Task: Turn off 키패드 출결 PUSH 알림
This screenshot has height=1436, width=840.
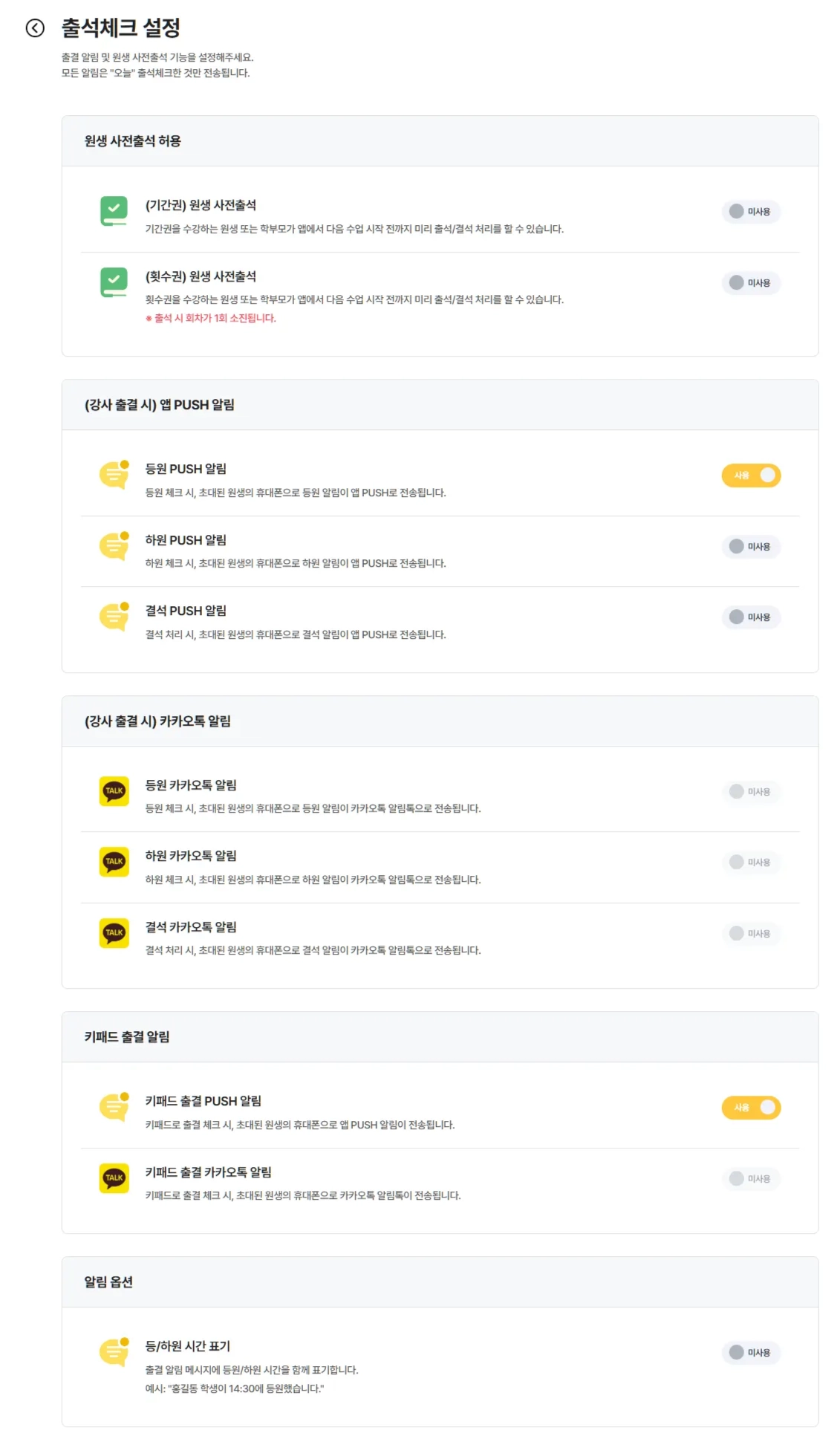Action: [x=750, y=1108]
